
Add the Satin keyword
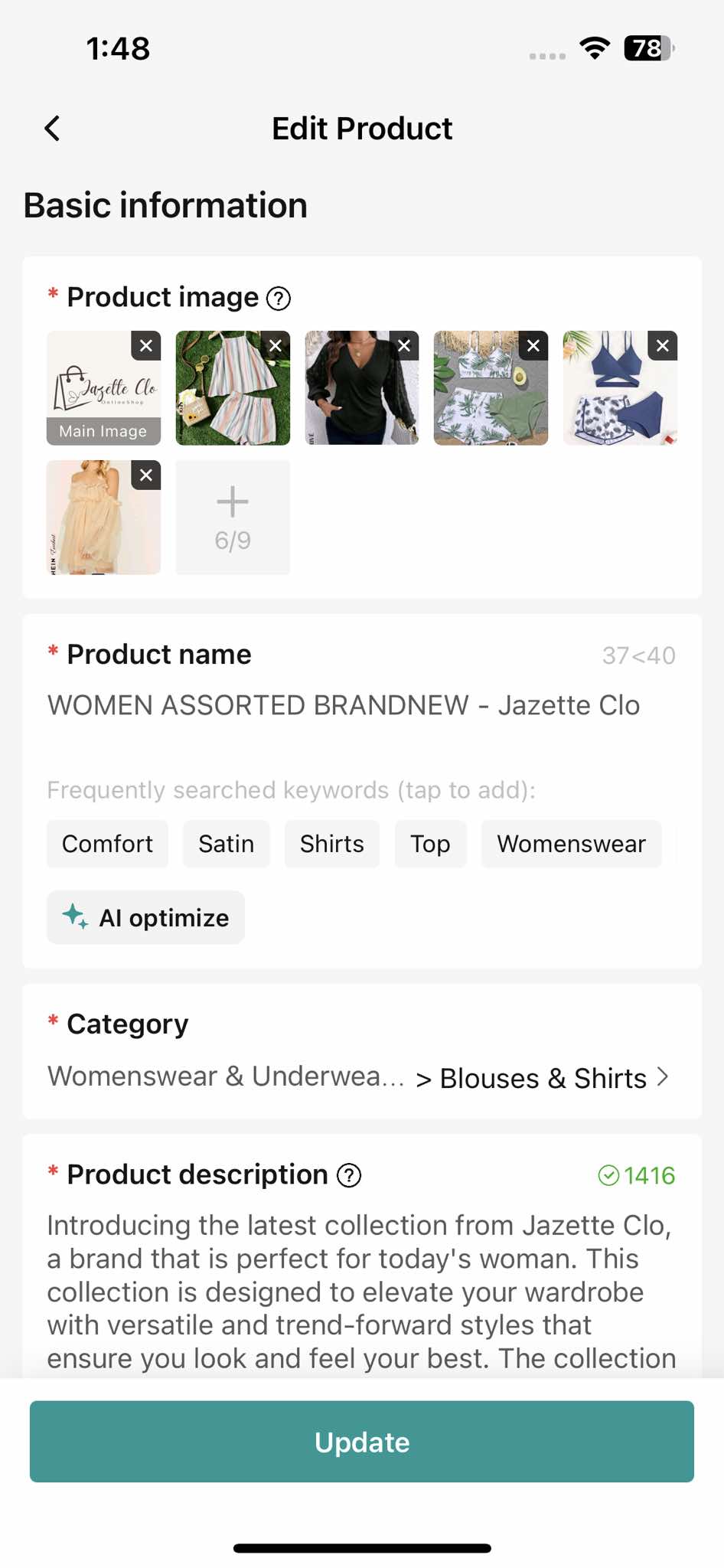226,844
